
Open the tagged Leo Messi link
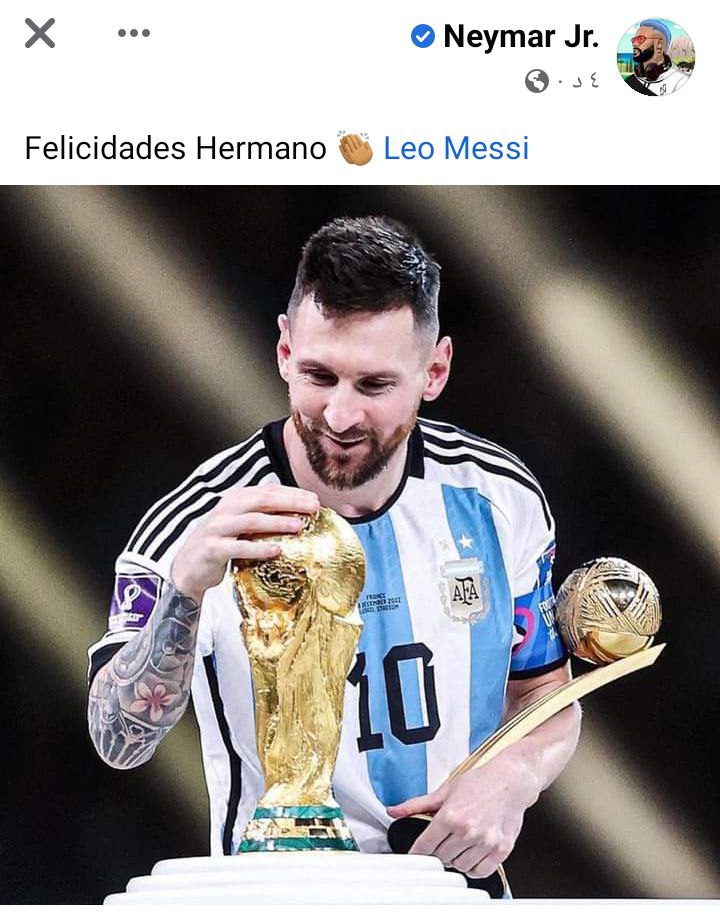click(x=456, y=149)
